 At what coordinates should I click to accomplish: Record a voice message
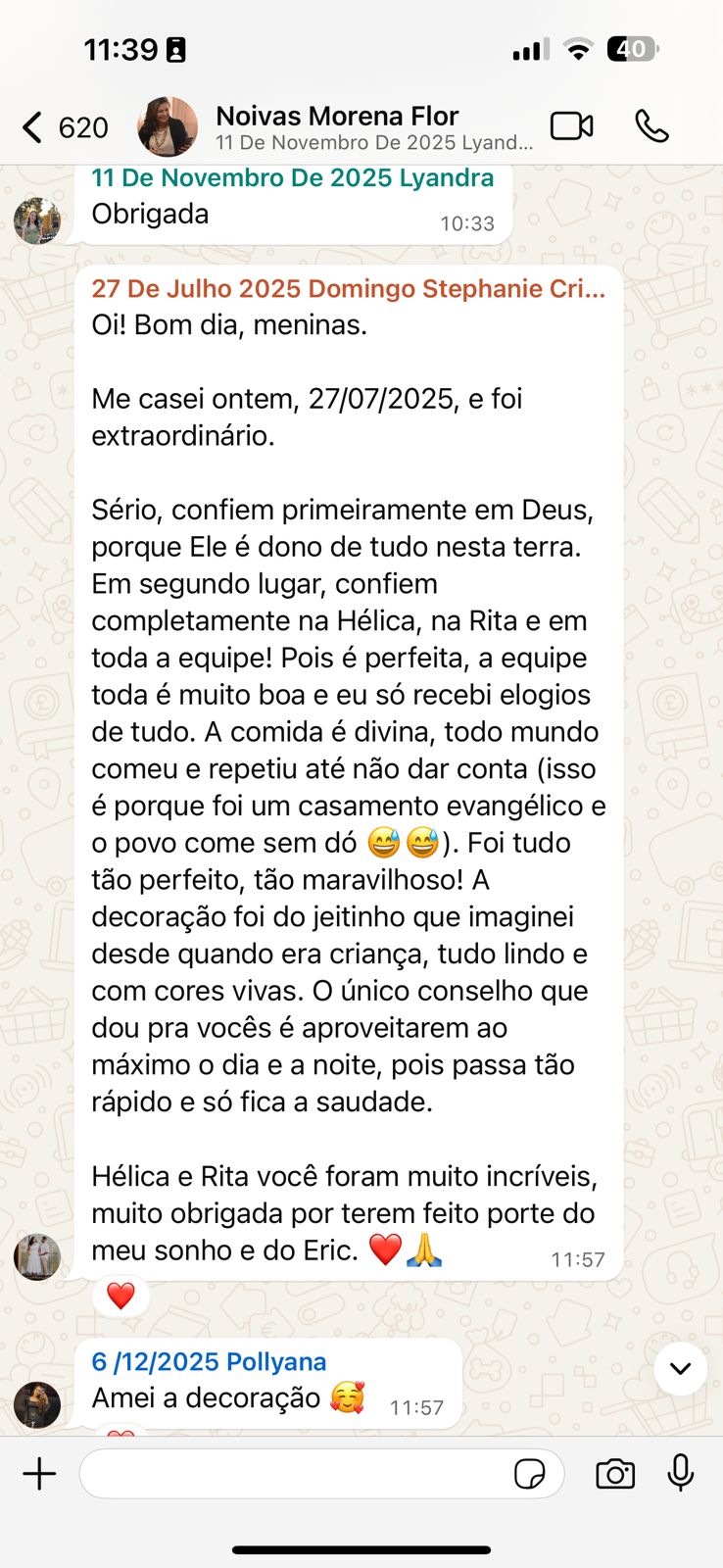click(x=681, y=1473)
